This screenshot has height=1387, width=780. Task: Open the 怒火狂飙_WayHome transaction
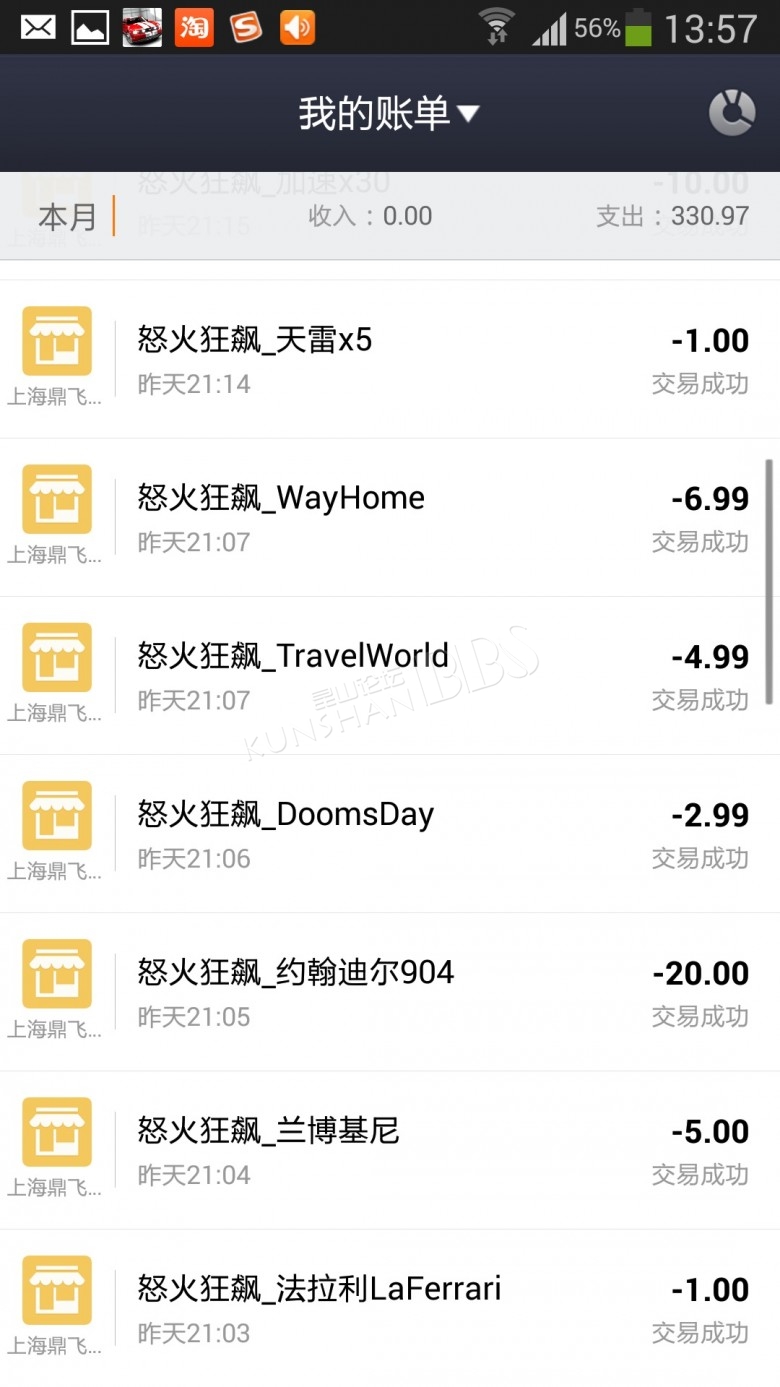(390, 517)
